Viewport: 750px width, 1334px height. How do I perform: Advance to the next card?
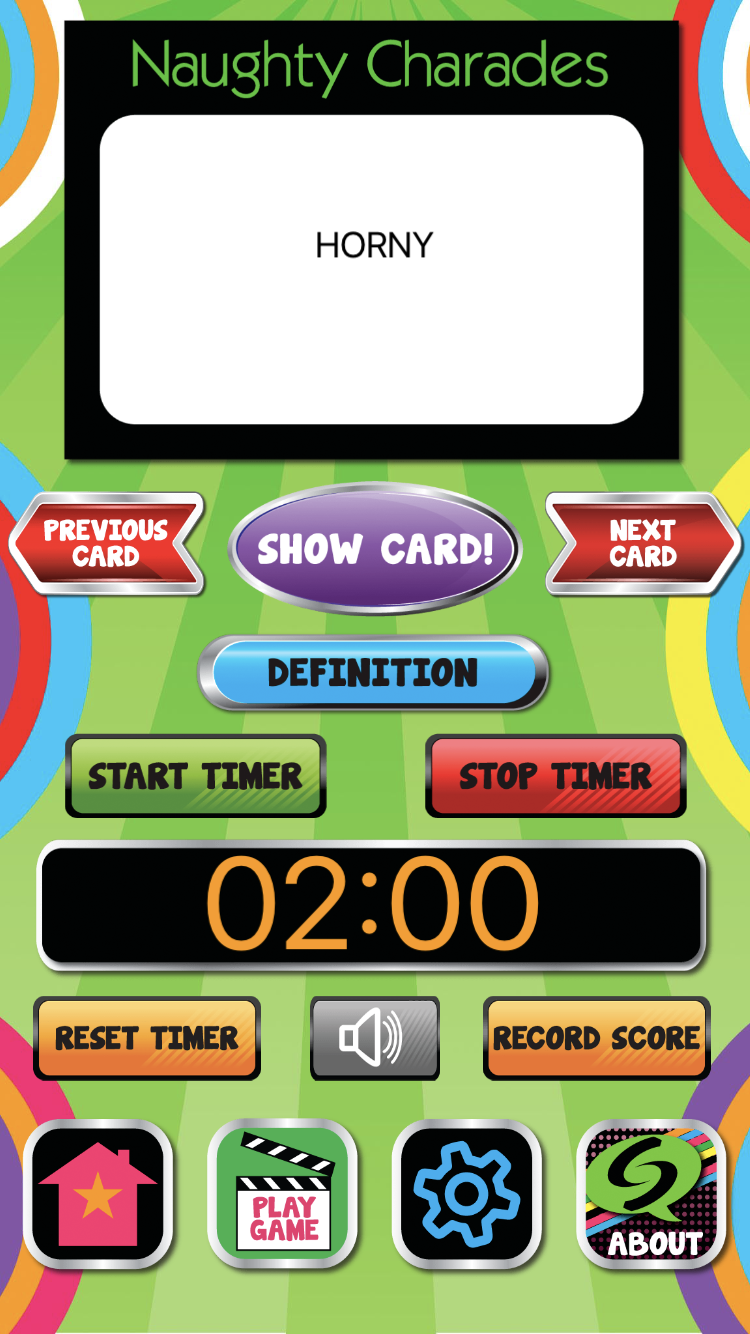pos(643,543)
